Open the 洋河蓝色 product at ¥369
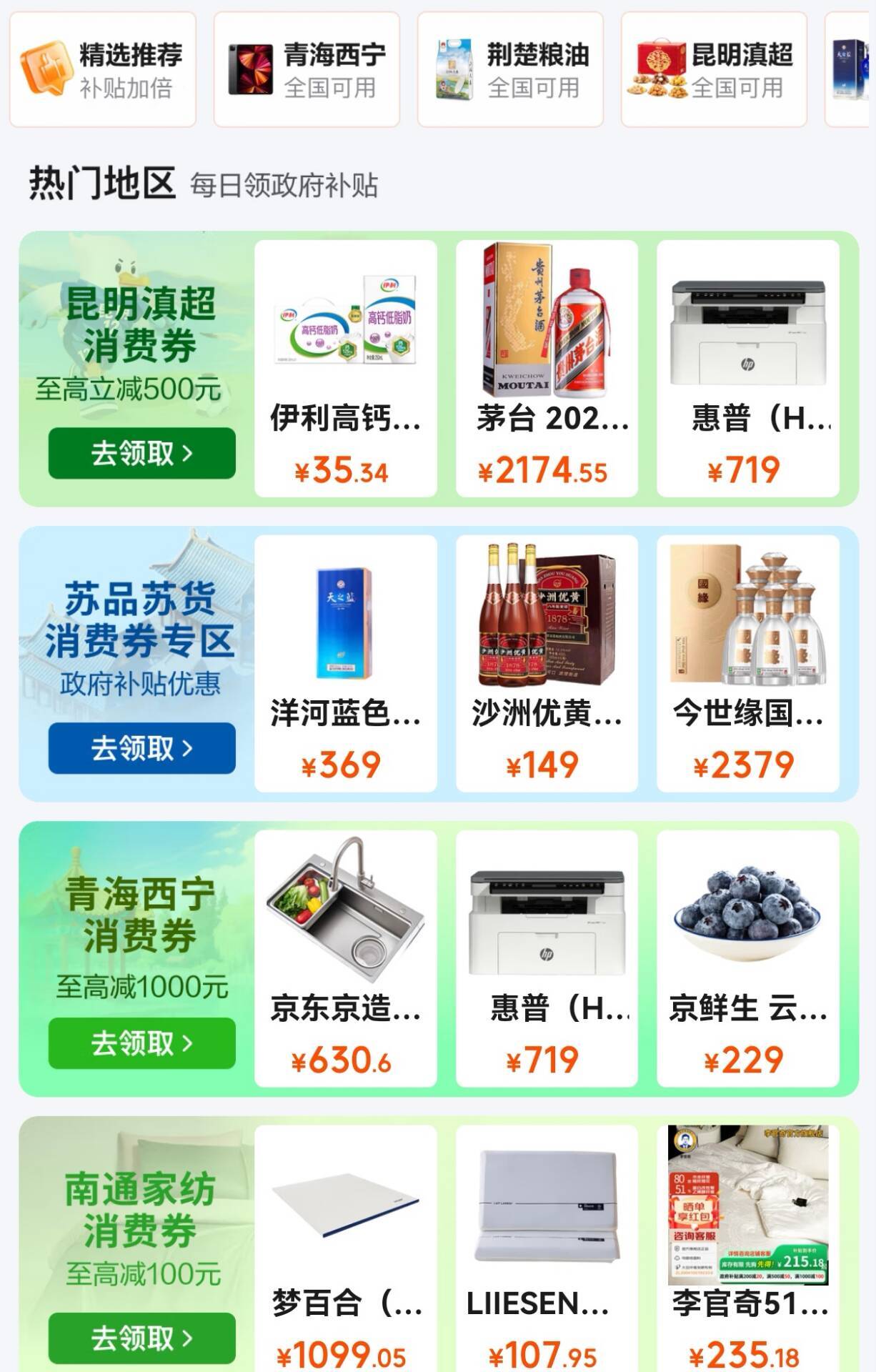 click(346, 663)
